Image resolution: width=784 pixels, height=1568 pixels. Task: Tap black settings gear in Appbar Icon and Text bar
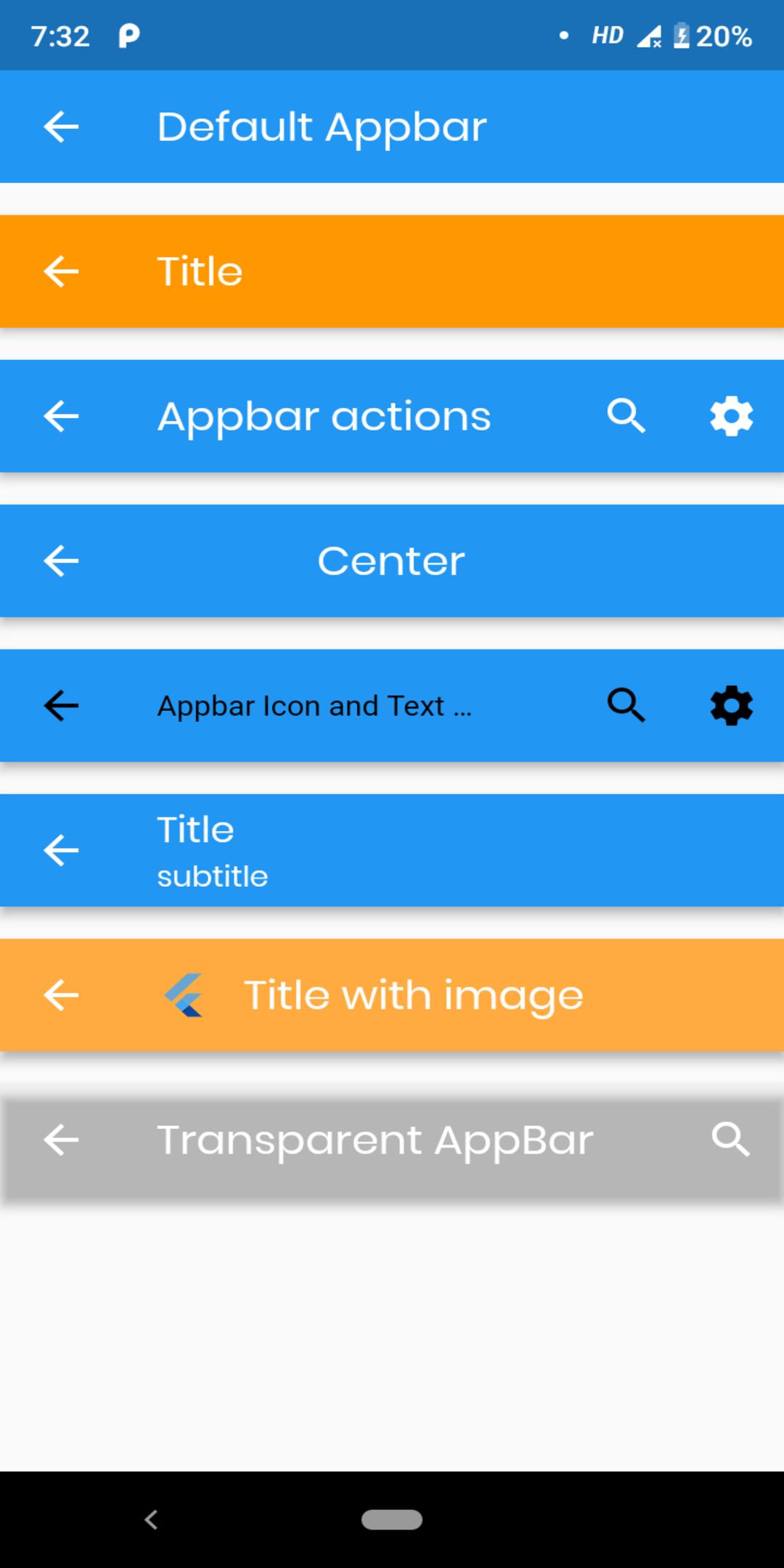coord(731,705)
